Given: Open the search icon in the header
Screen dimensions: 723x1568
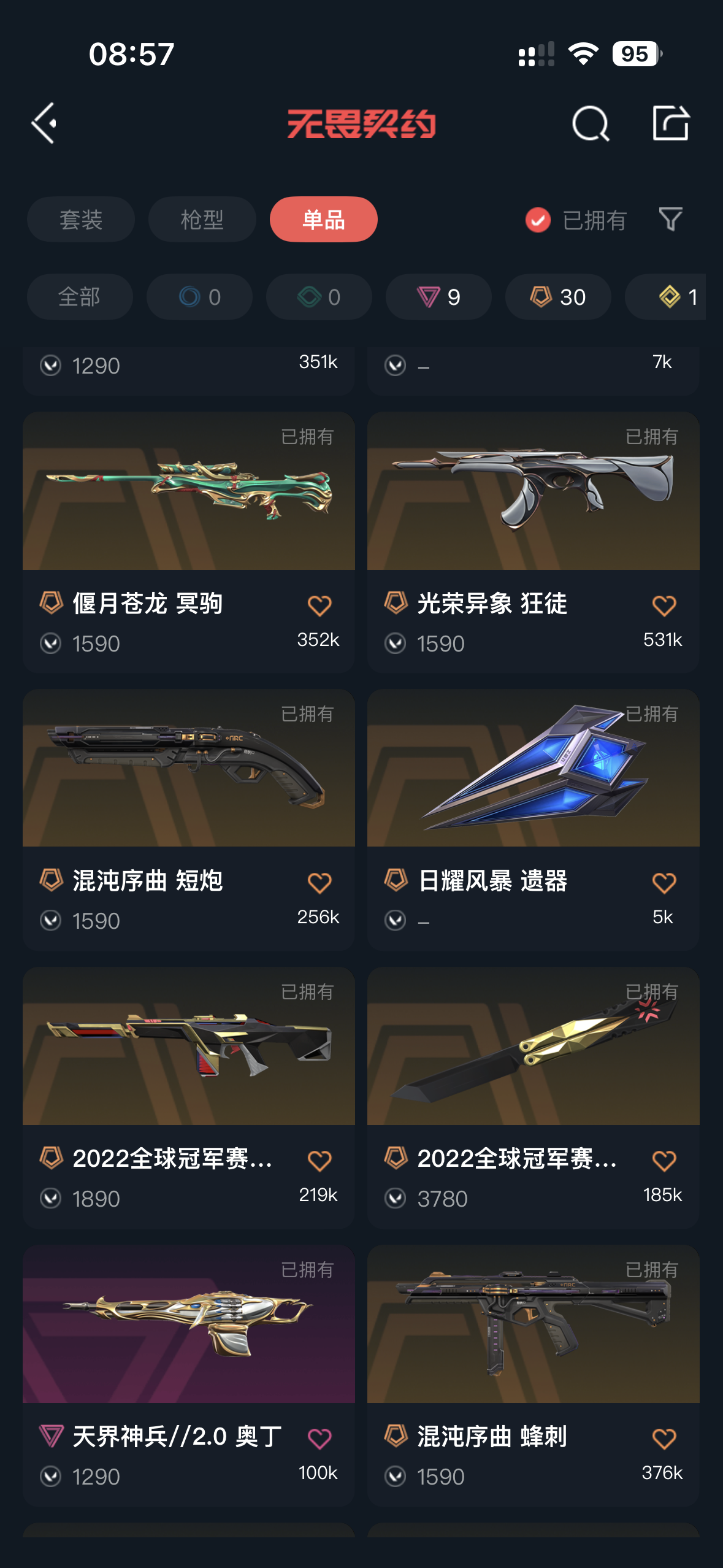Looking at the screenshot, I should click(590, 123).
